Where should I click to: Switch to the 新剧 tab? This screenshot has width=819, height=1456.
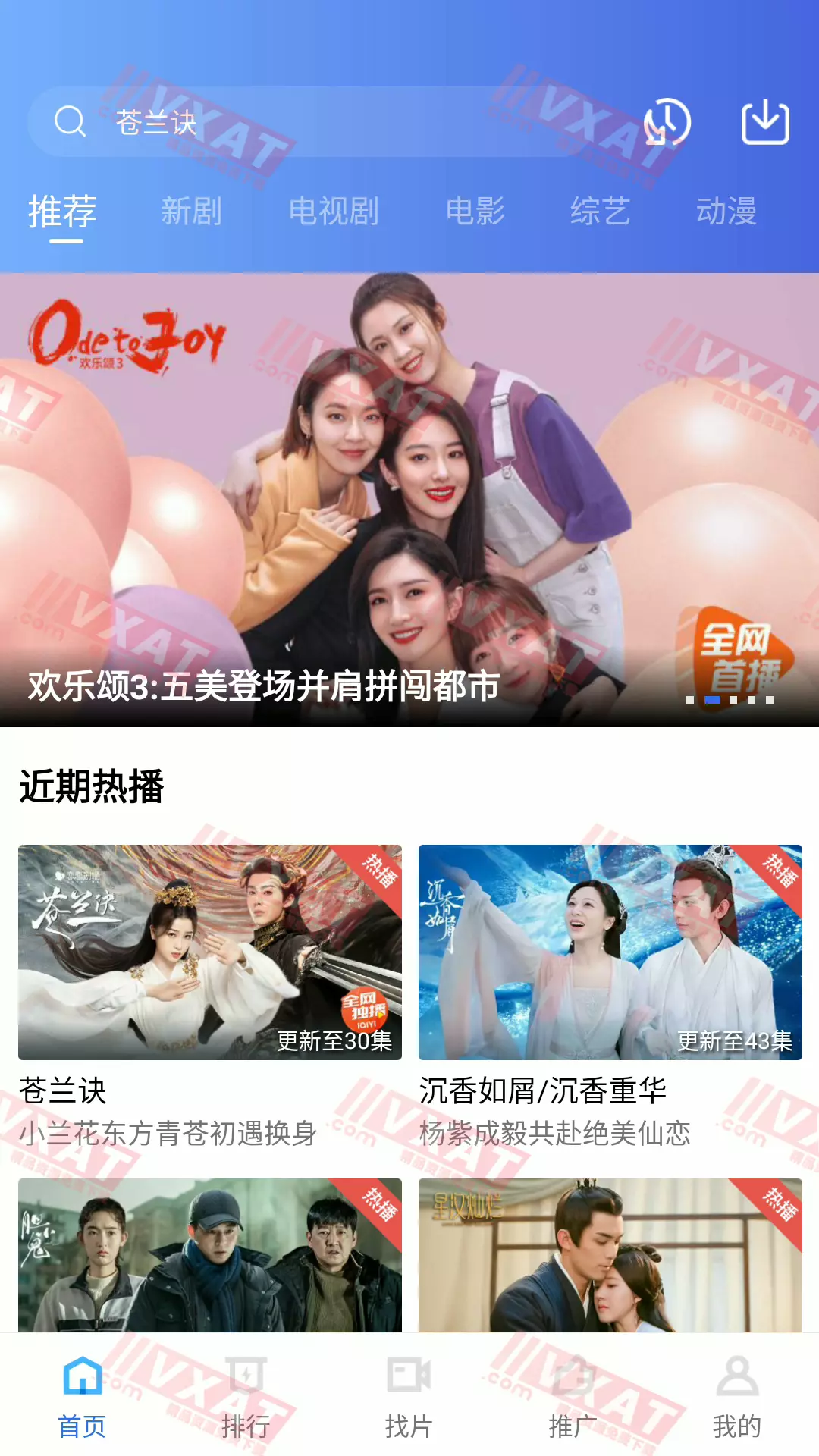(191, 211)
